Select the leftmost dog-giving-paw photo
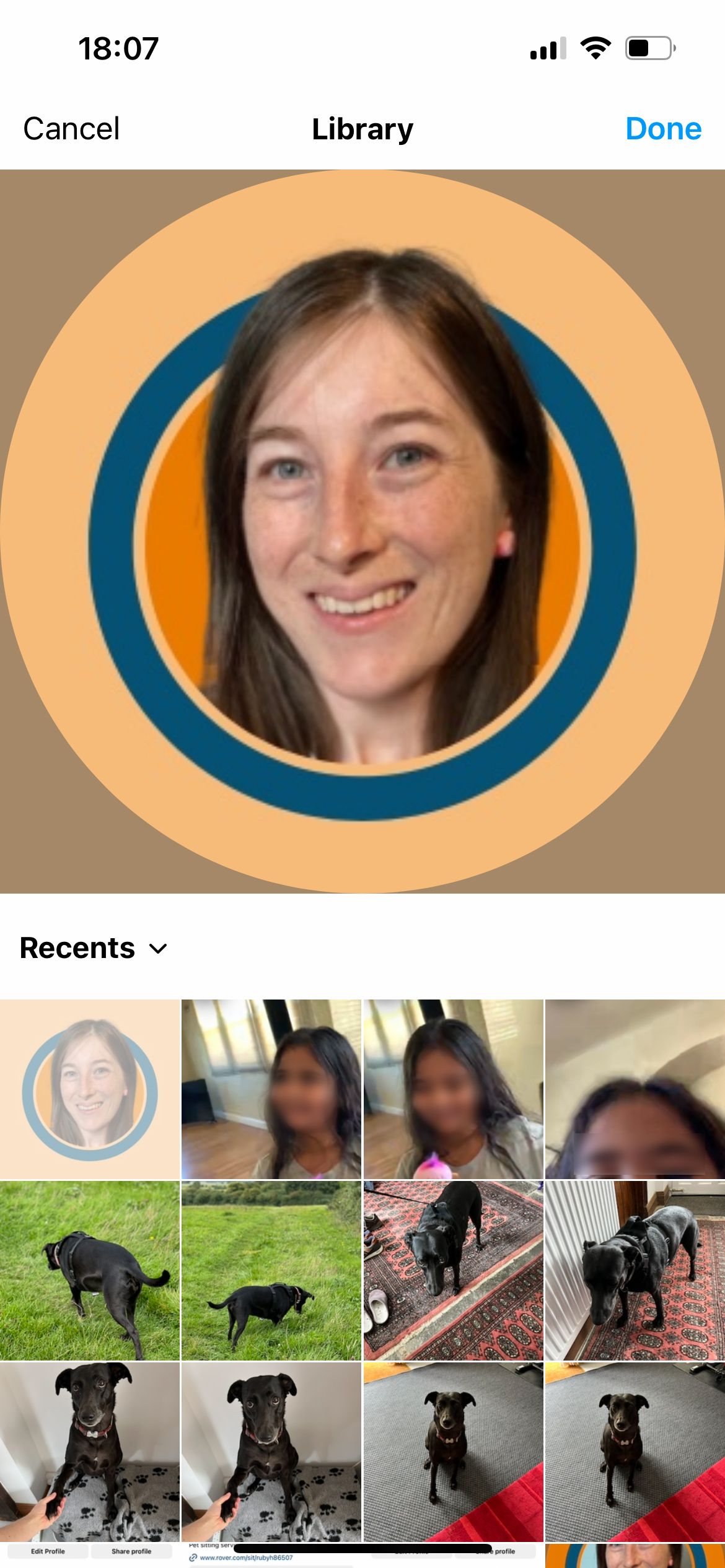 (90, 1452)
